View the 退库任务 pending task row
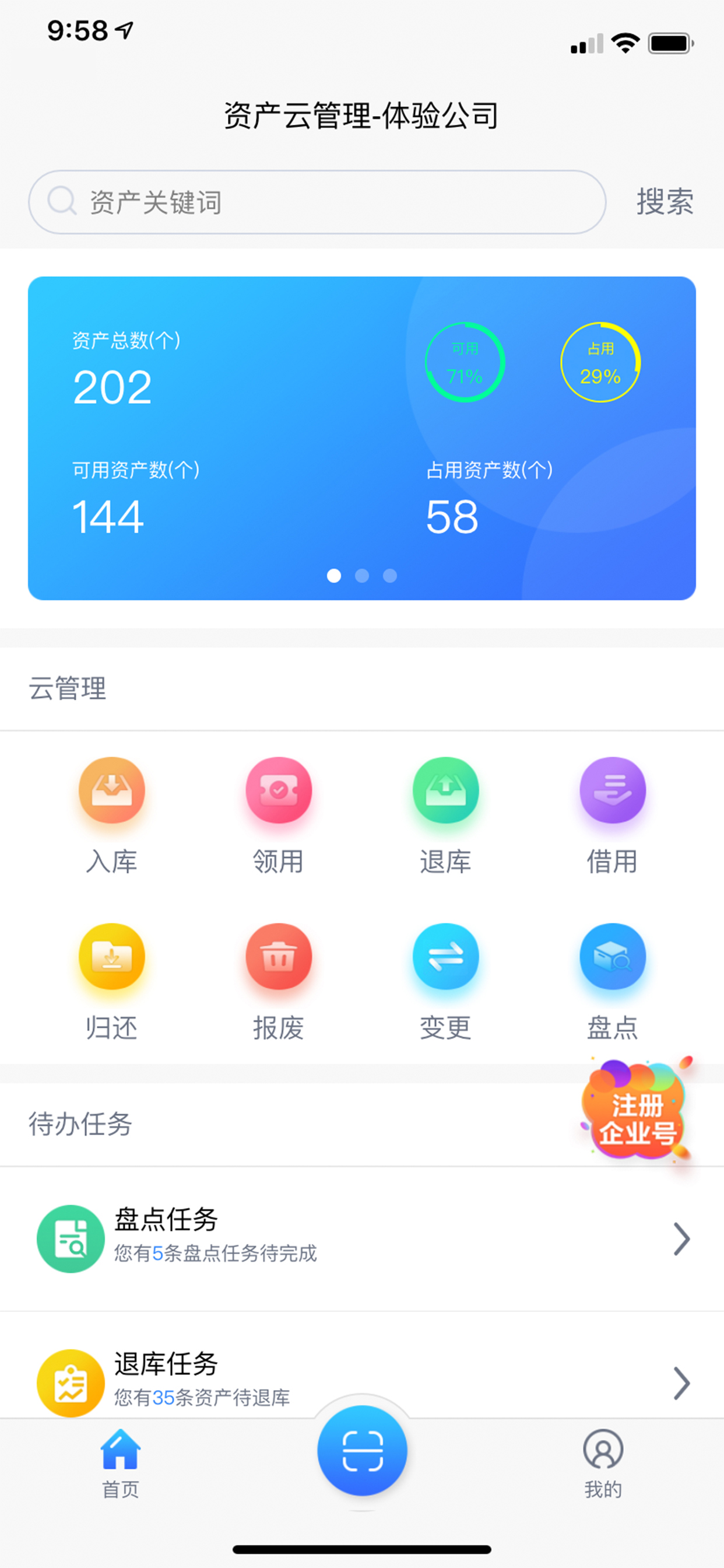 click(x=361, y=1378)
